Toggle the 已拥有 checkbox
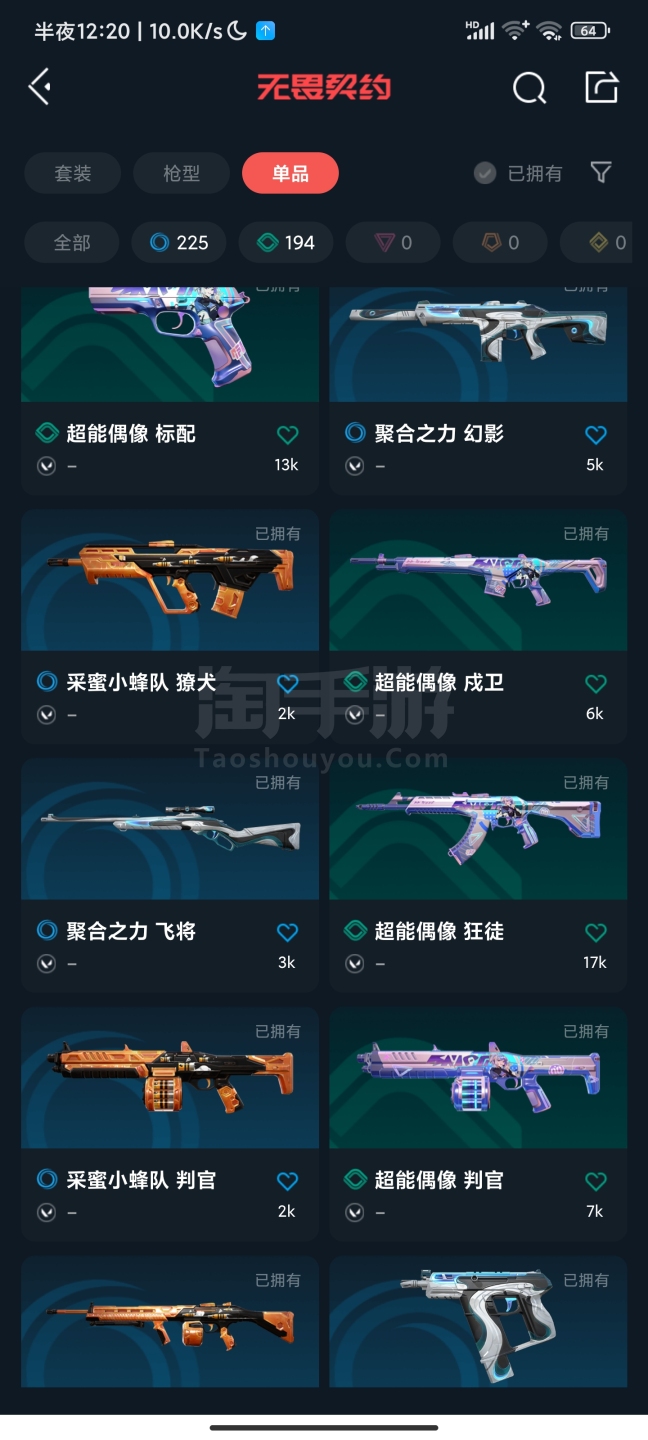 [x=485, y=173]
